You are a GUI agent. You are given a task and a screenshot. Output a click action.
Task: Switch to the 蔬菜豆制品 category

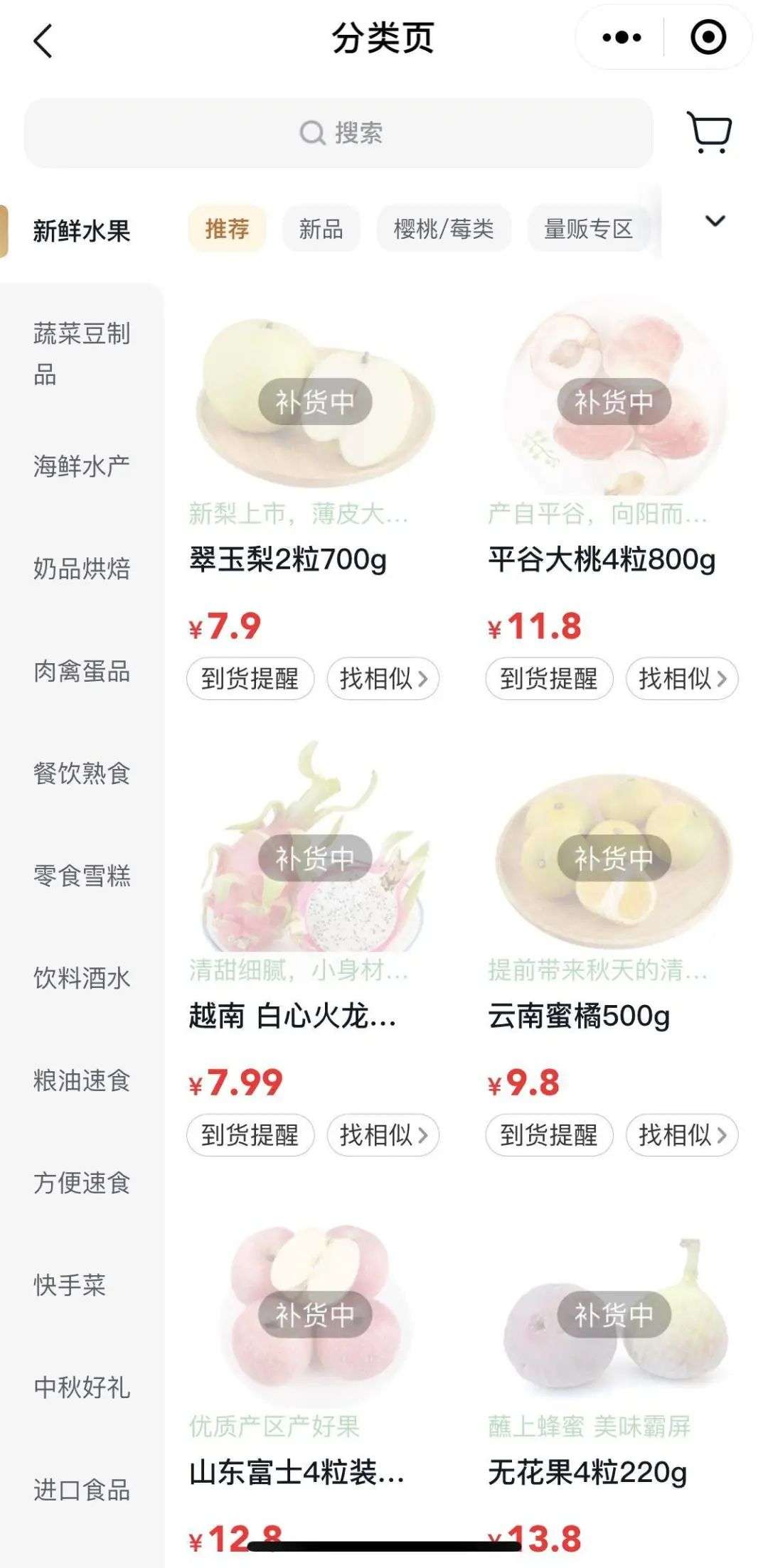pyautogui.click(x=81, y=353)
